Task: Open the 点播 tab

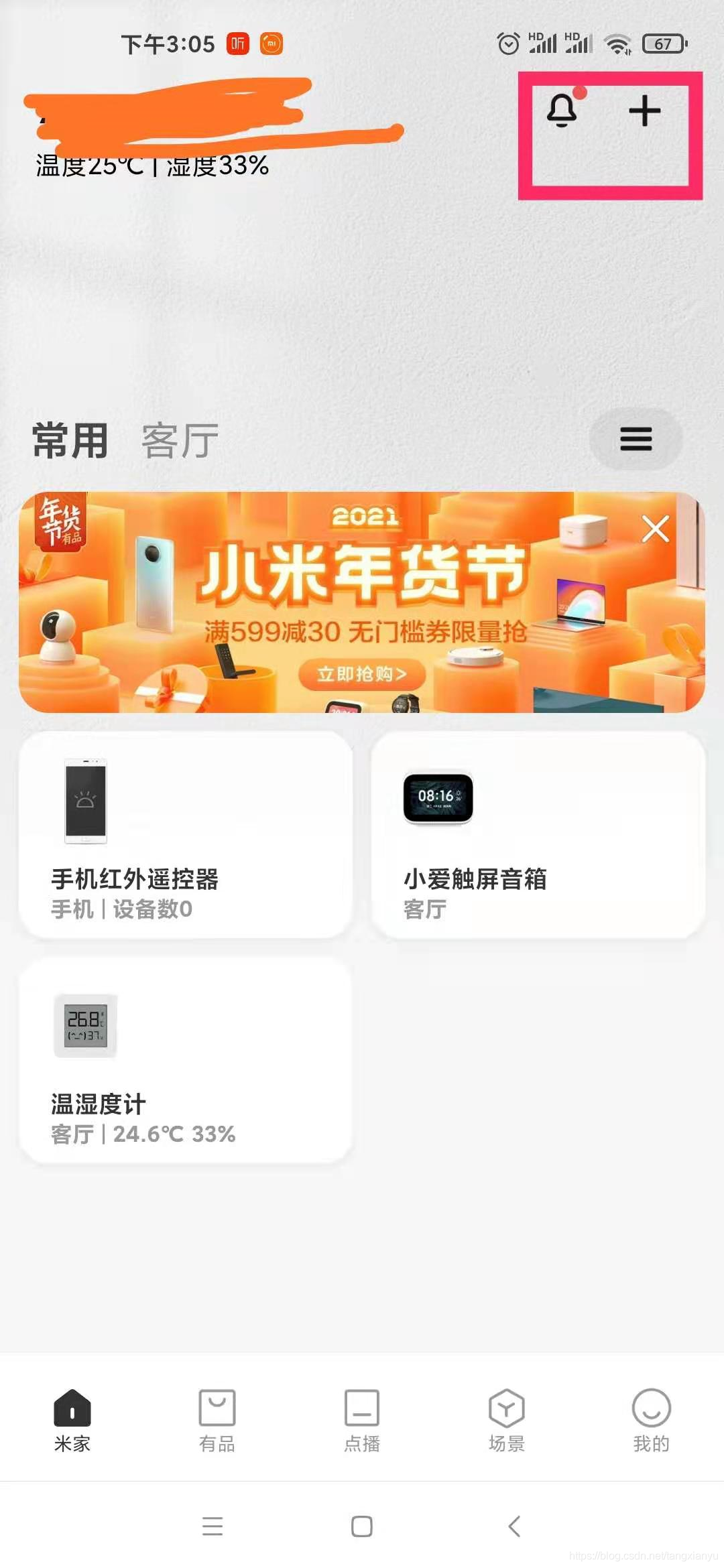Action: [362, 1419]
